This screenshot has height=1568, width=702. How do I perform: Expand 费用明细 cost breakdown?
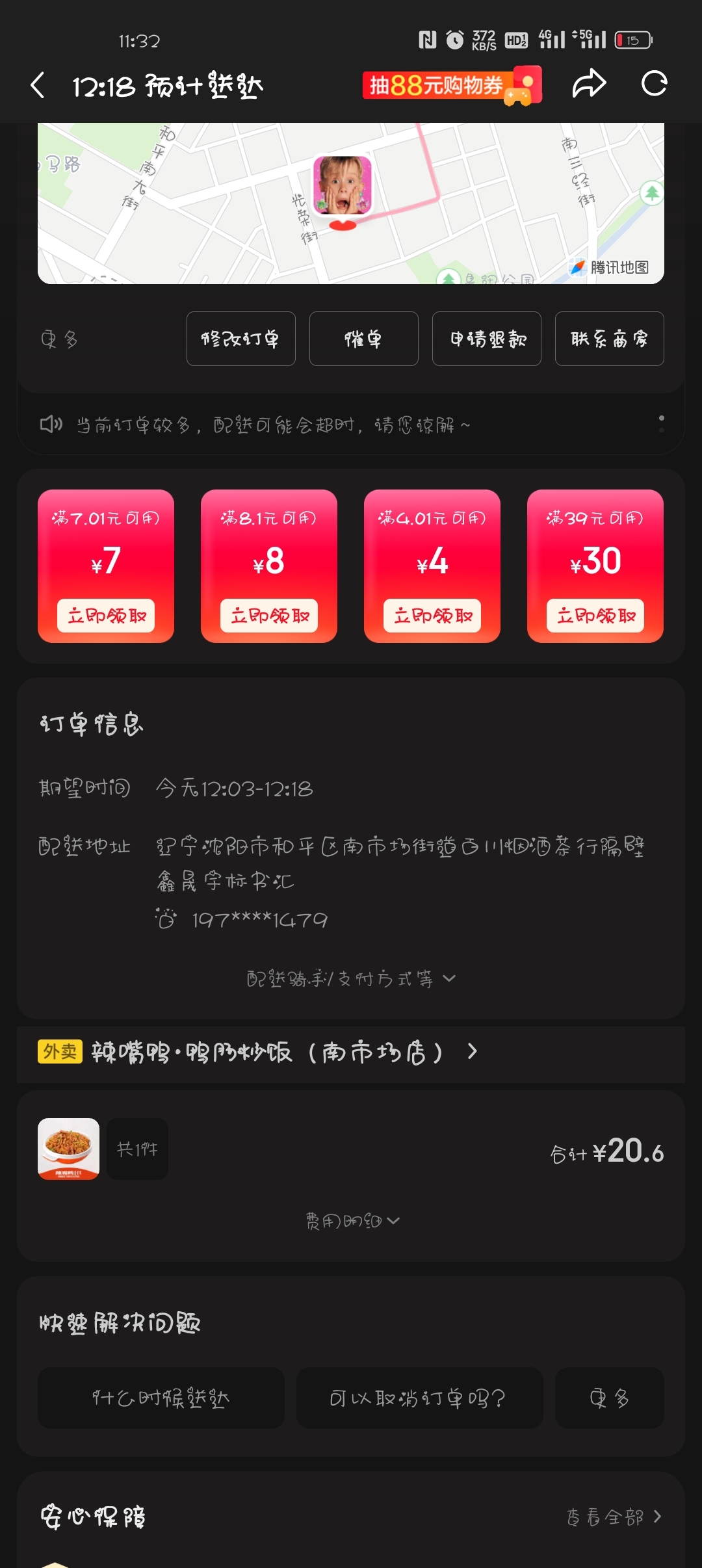(351, 1222)
